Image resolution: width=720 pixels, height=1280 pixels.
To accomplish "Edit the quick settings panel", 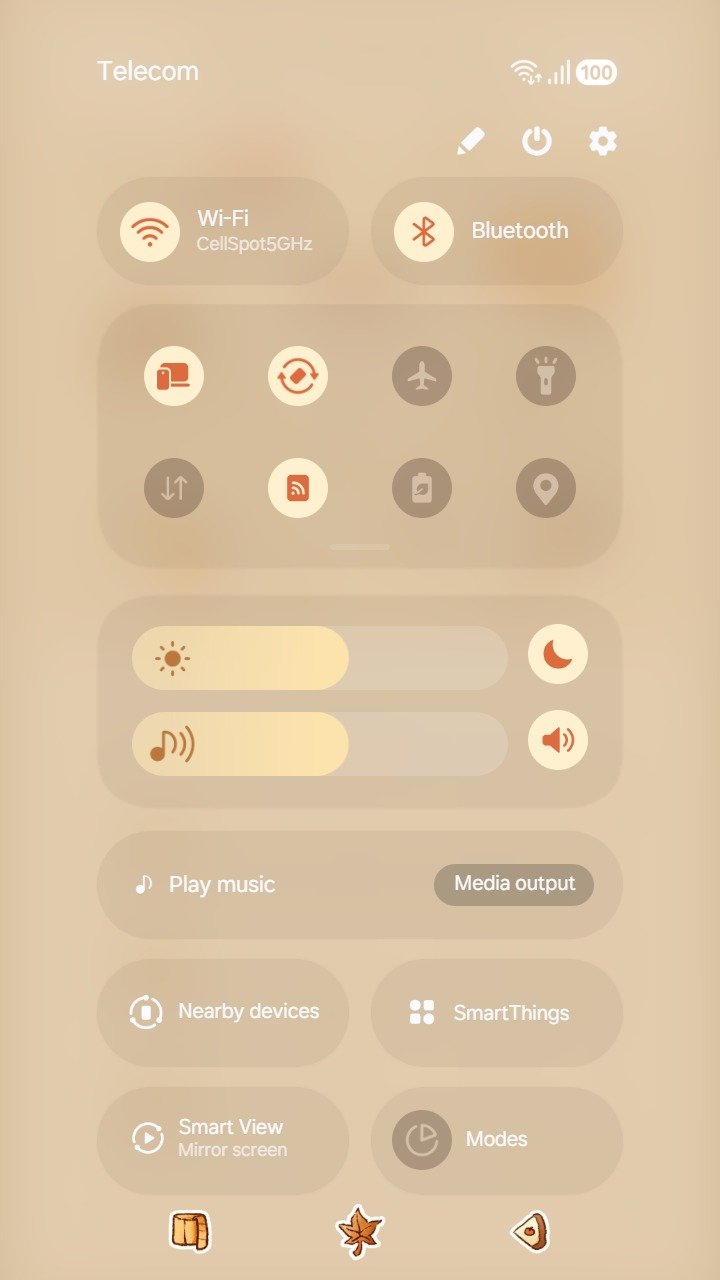I will (470, 141).
